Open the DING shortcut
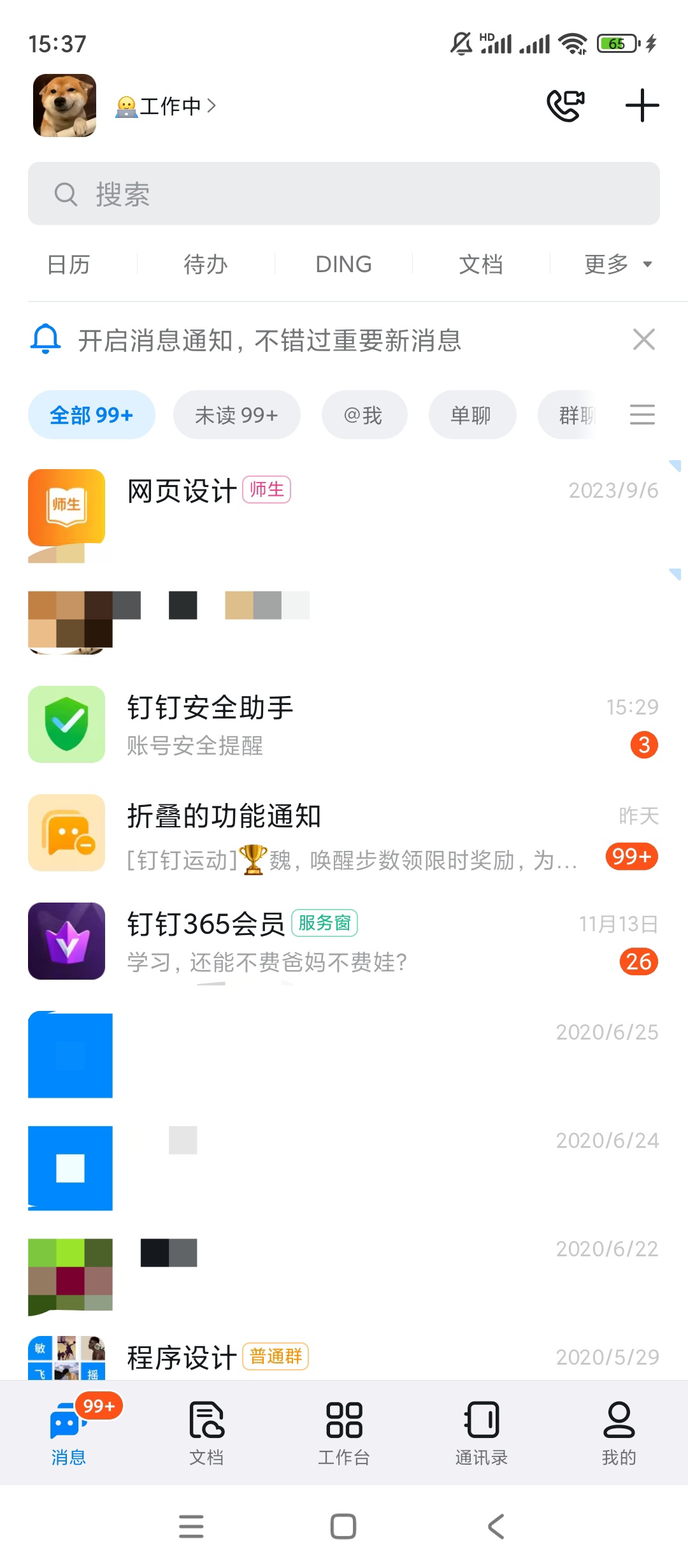The height and width of the screenshot is (1568, 688). pyautogui.click(x=343, y=264)
